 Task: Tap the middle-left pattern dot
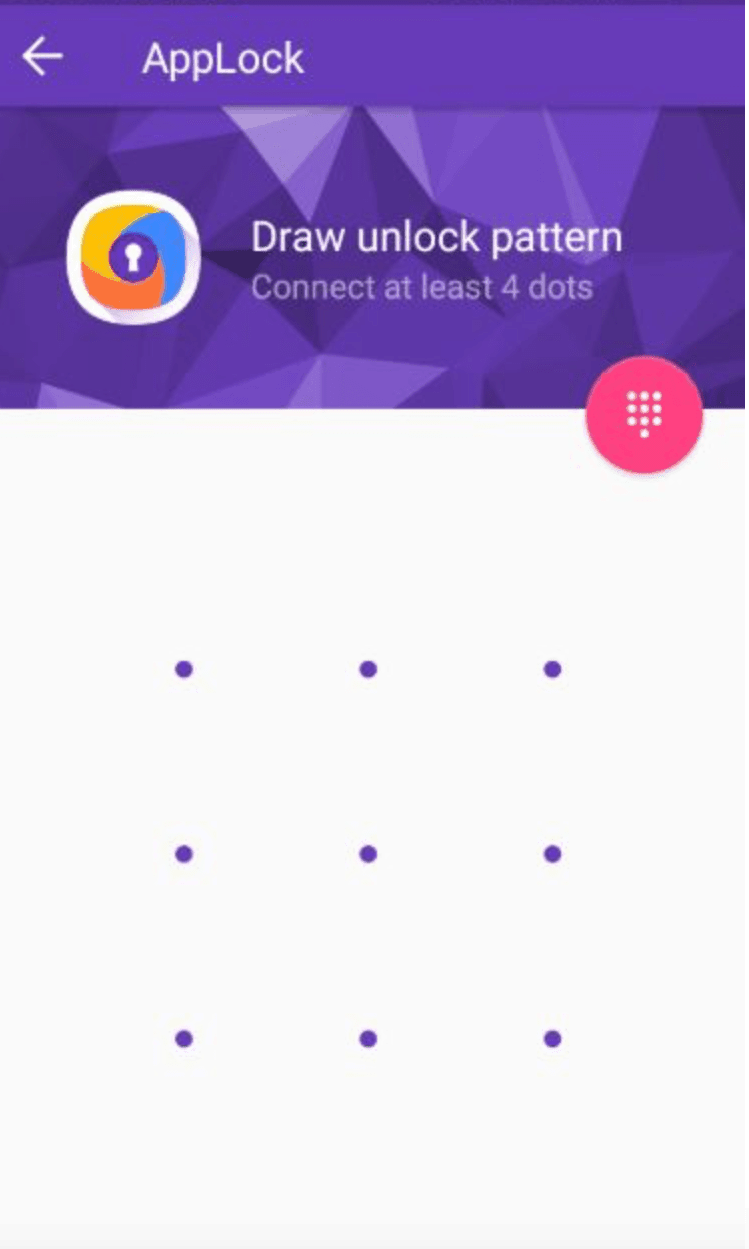click(x=184, y=854)
